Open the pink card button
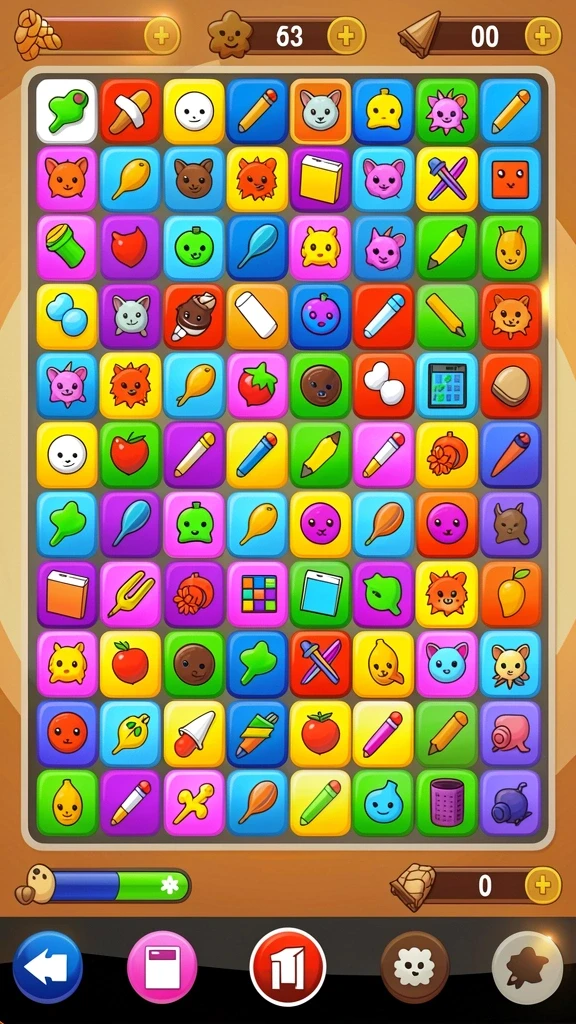This screenshot has height=1024, width=576. pyautogui.click(x=162, y=967)
